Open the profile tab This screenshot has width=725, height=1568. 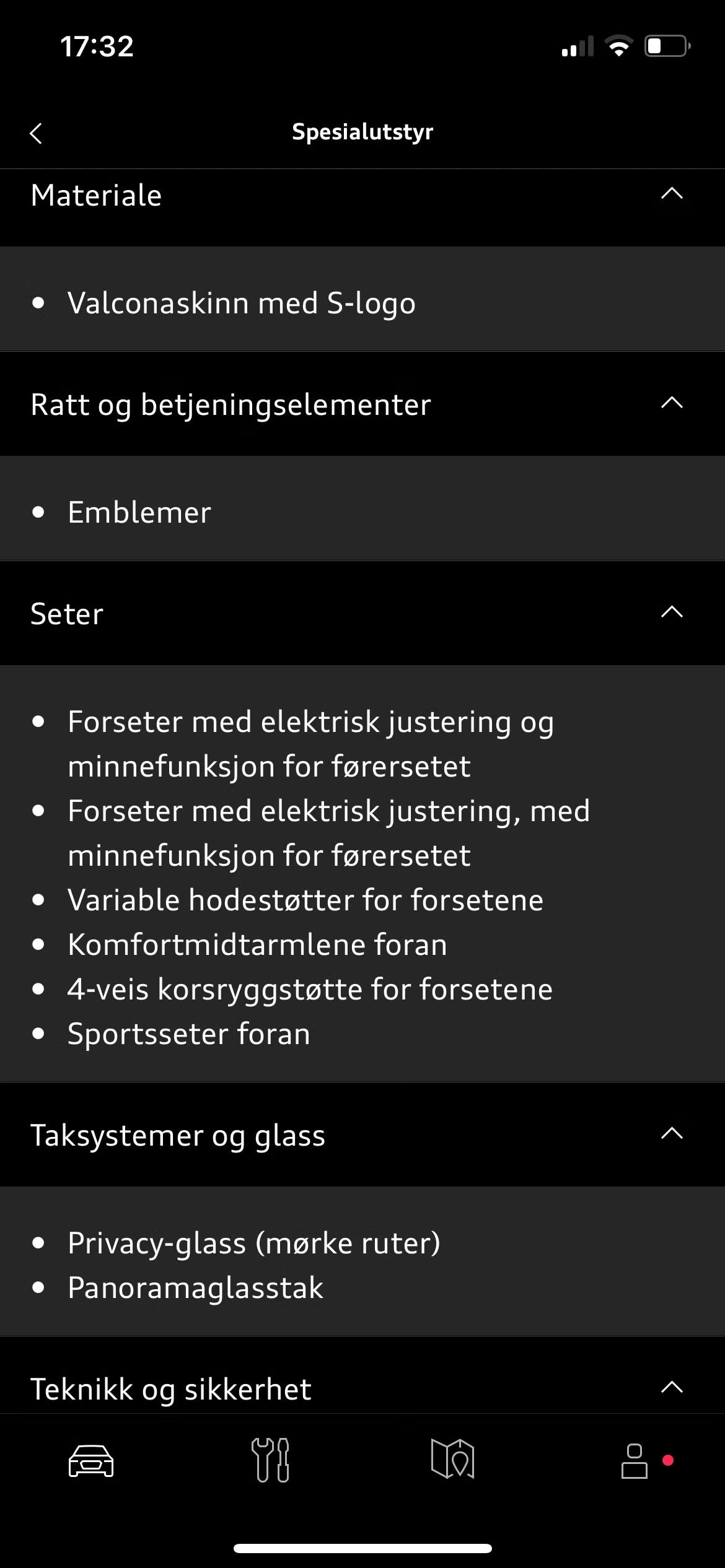pos(635,1461)
